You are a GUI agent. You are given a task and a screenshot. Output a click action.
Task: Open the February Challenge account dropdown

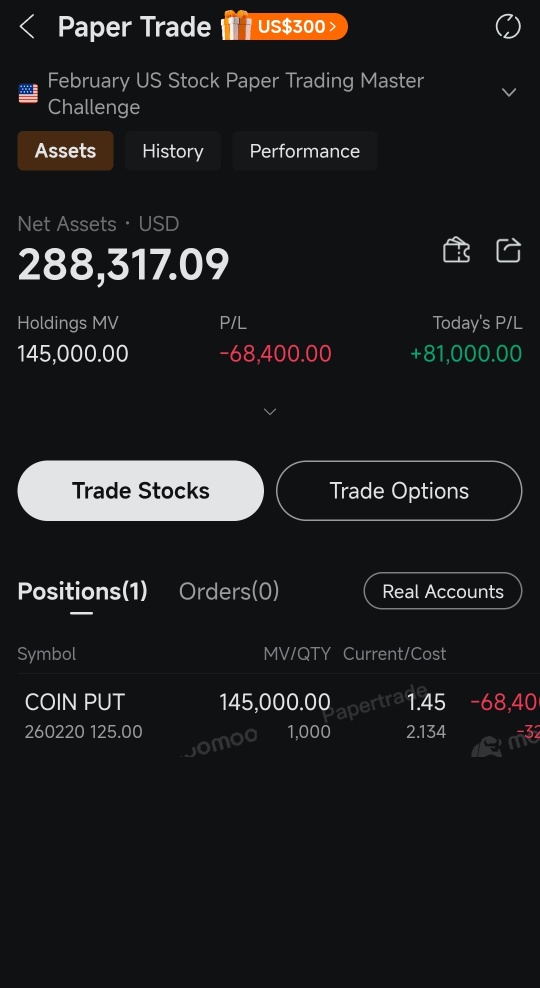tap(508, 93)
